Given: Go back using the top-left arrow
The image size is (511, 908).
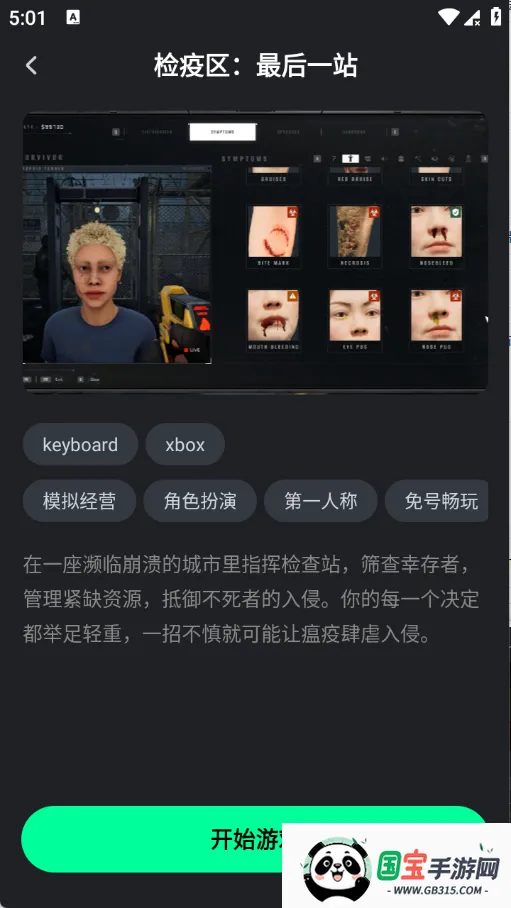Looking at the screenshot, I should [32, 65].
